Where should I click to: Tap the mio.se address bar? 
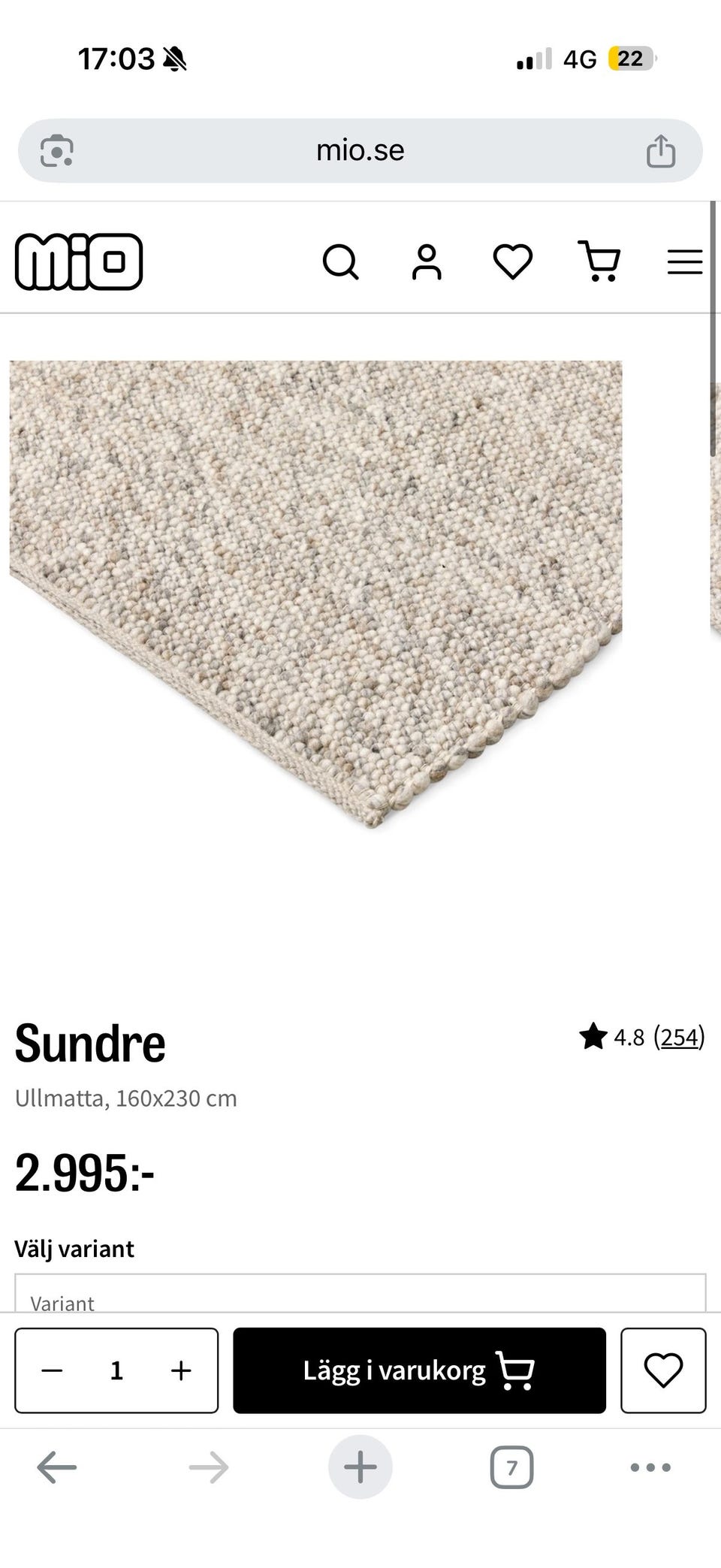(x=360, y=150)
